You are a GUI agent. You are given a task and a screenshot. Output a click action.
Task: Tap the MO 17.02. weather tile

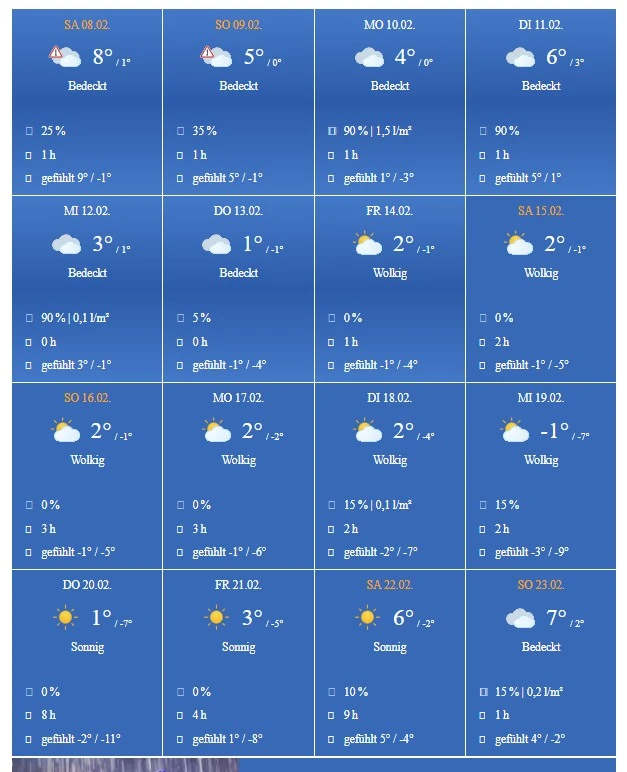238,476
